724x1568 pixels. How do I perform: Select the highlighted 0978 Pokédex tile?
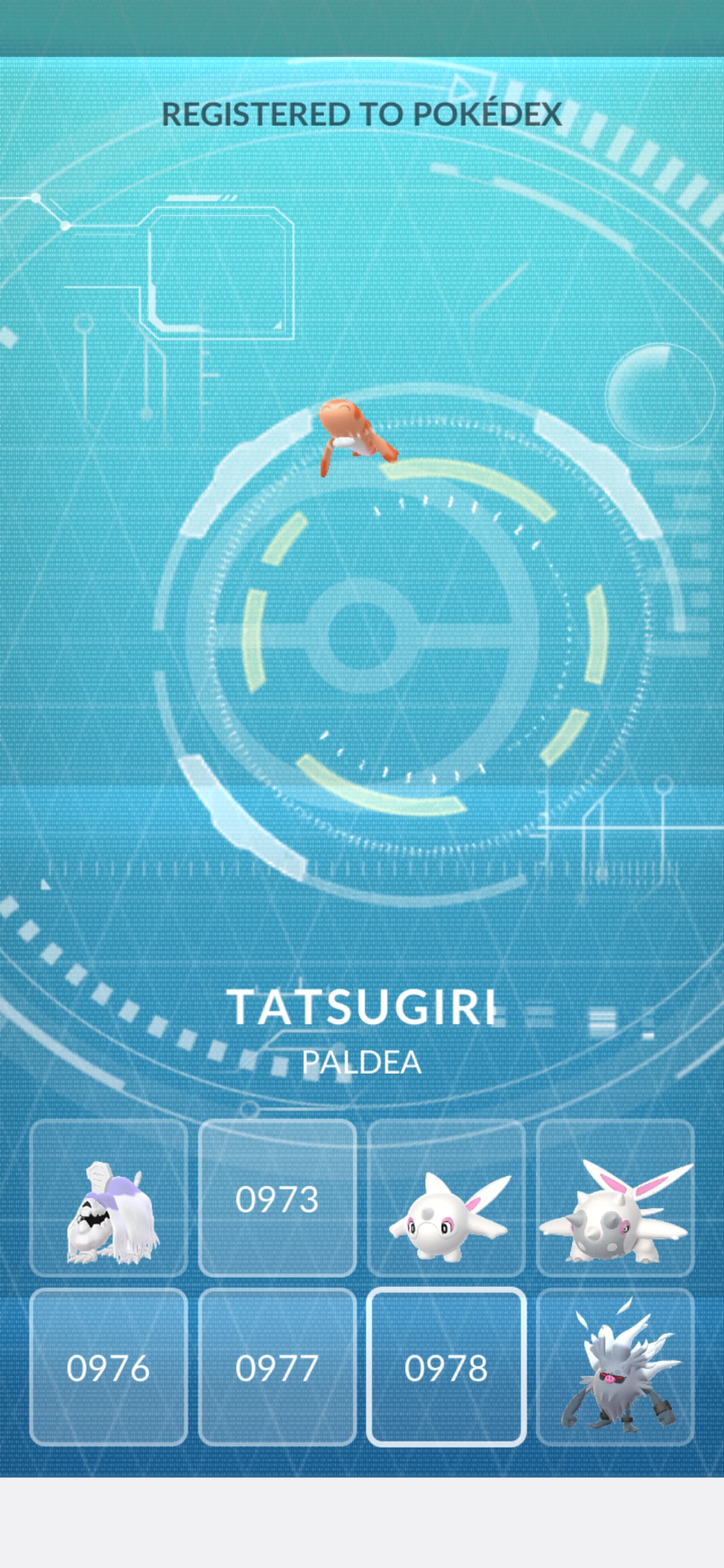point(446,1368)
